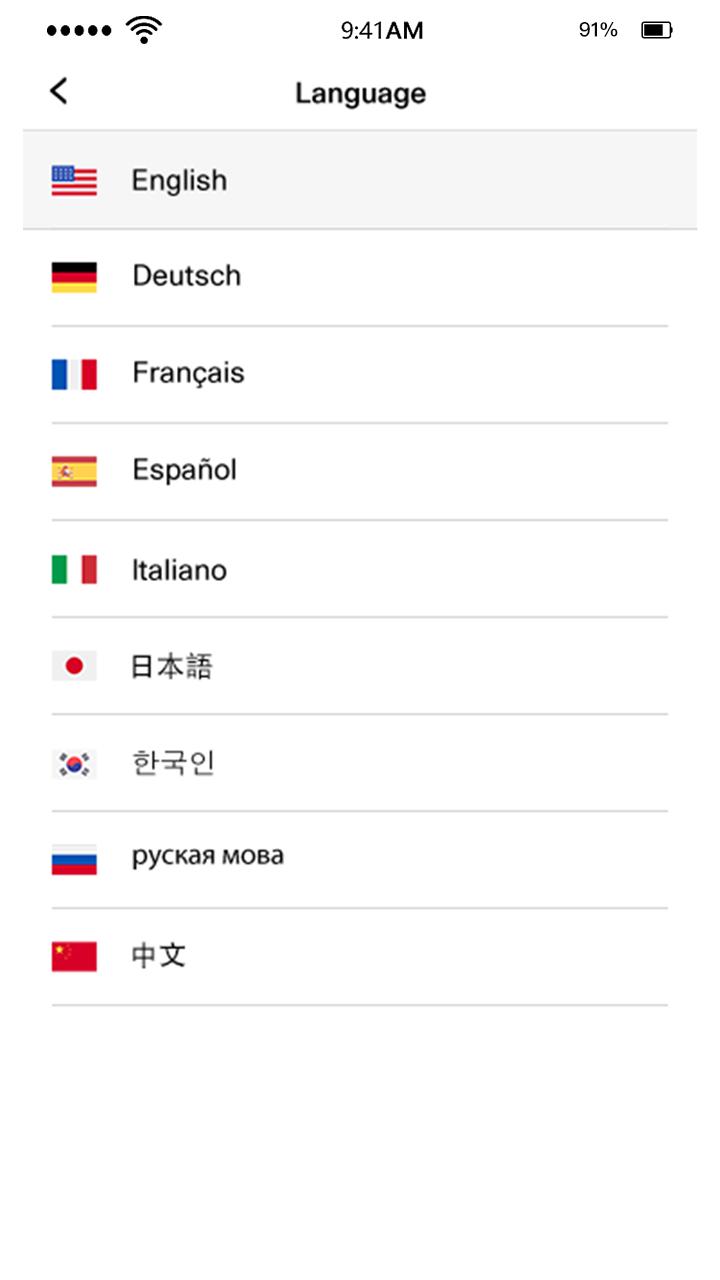The height and width of the screenshot is (1280, 720).
Task: Choose Deutsch from the language list
Action: [x=360, y=277]
